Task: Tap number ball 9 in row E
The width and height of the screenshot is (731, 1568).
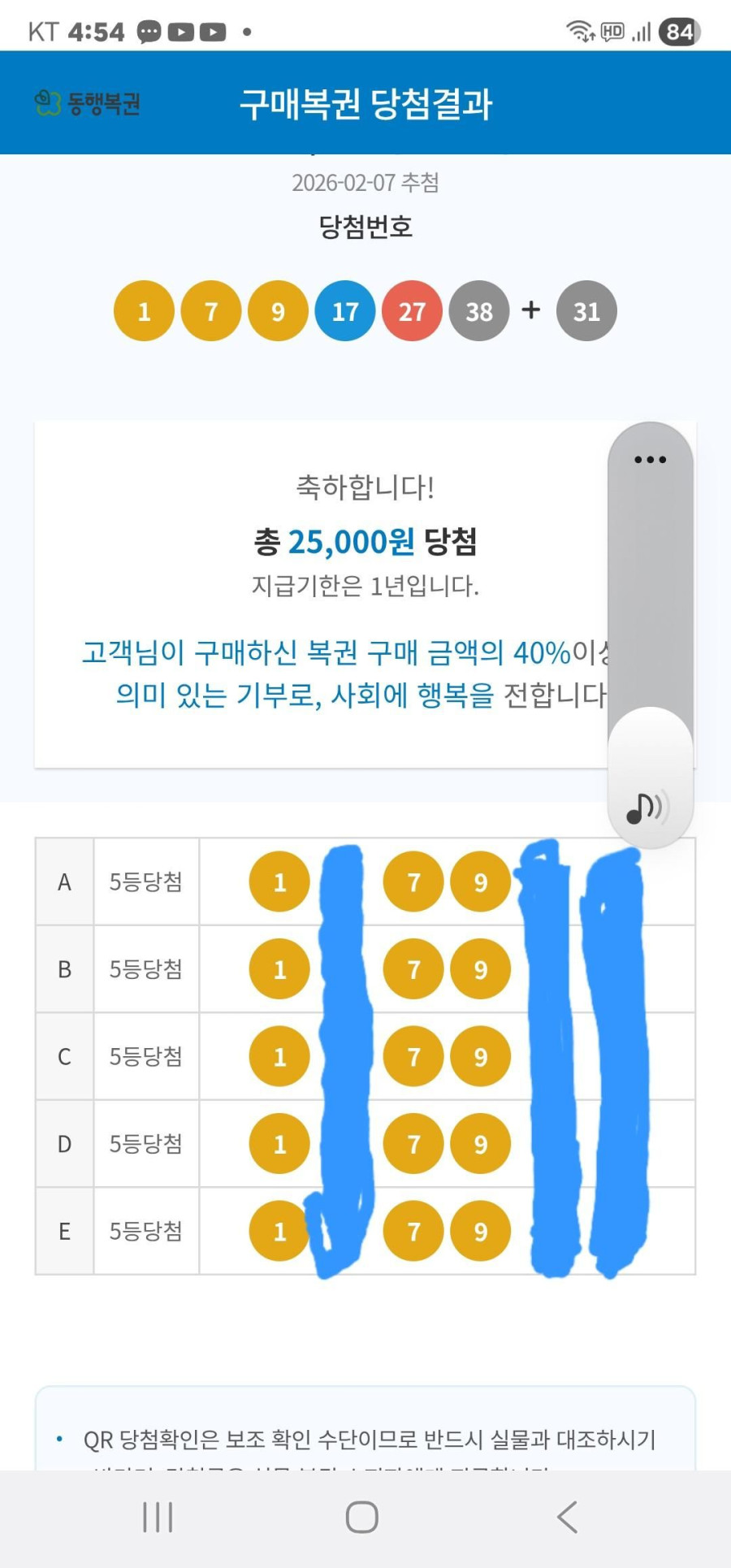Action: click(x=479, y=1232)
